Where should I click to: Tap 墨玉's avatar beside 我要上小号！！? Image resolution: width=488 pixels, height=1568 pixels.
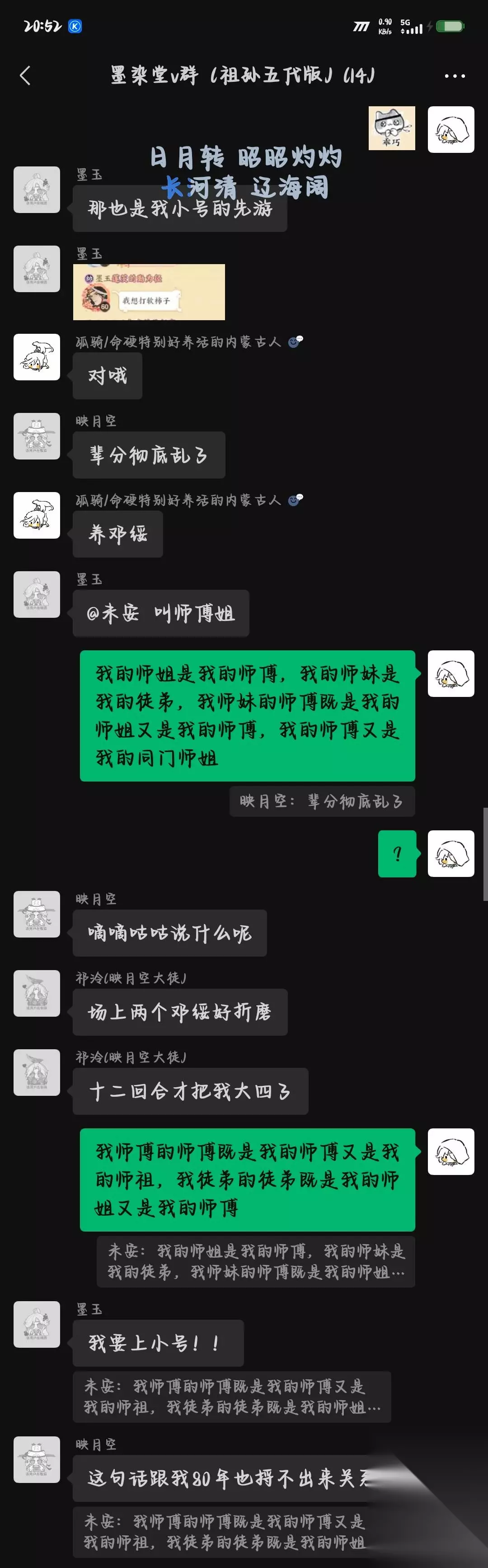(37, 1325)
